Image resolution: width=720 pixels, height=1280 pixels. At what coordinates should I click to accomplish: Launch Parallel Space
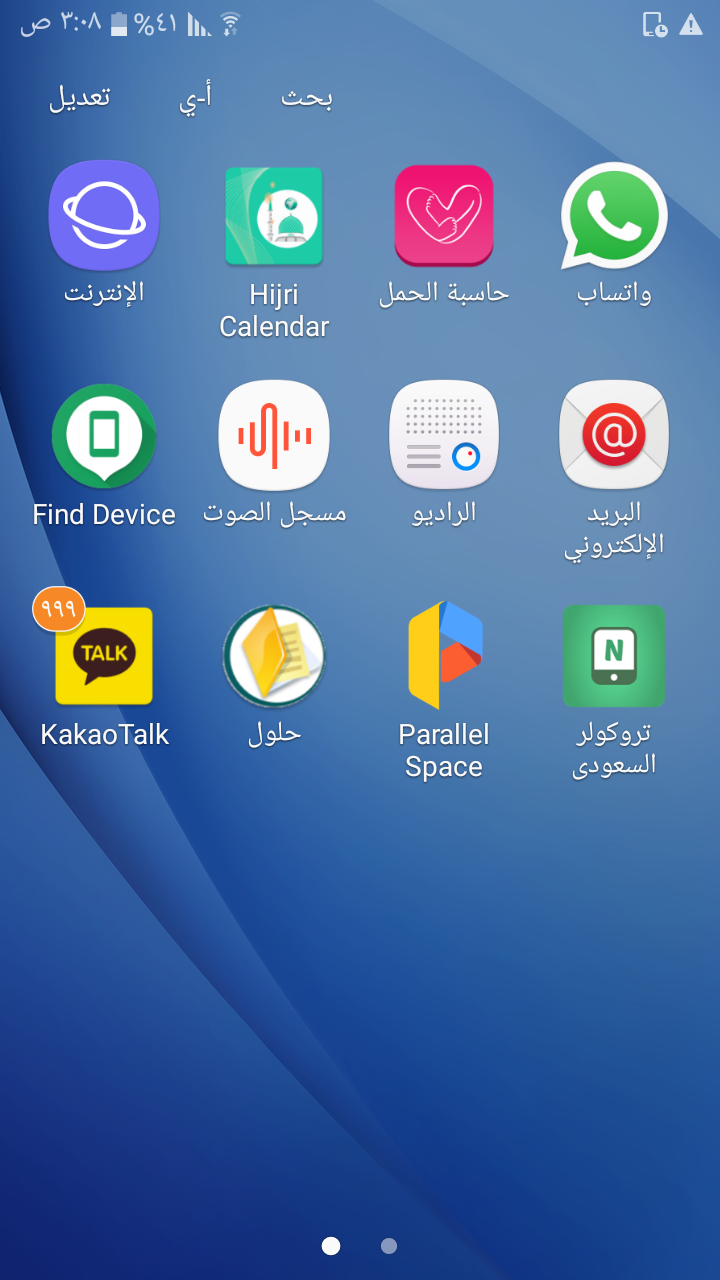click(x=444, y=656)
